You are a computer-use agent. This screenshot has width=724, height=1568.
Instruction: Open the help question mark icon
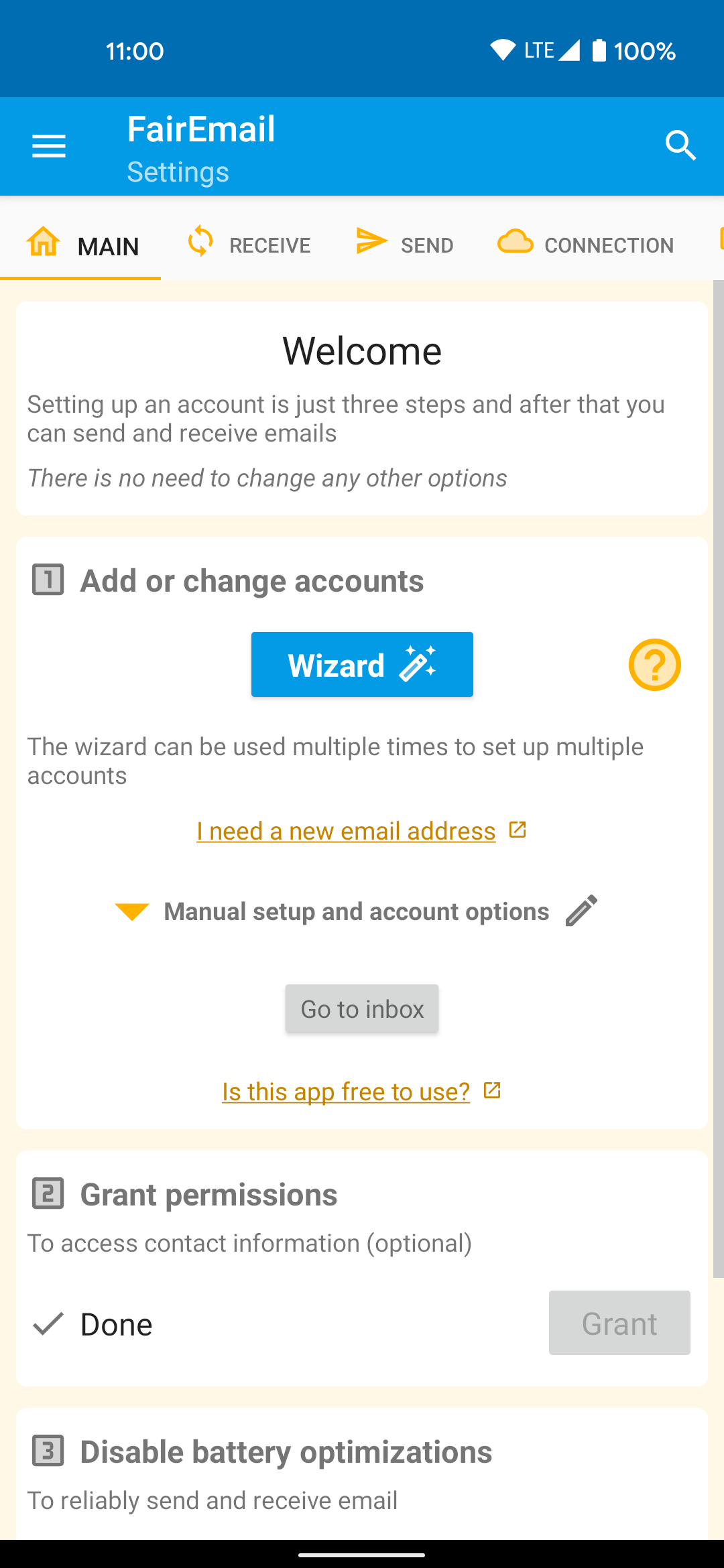[654, 665]
